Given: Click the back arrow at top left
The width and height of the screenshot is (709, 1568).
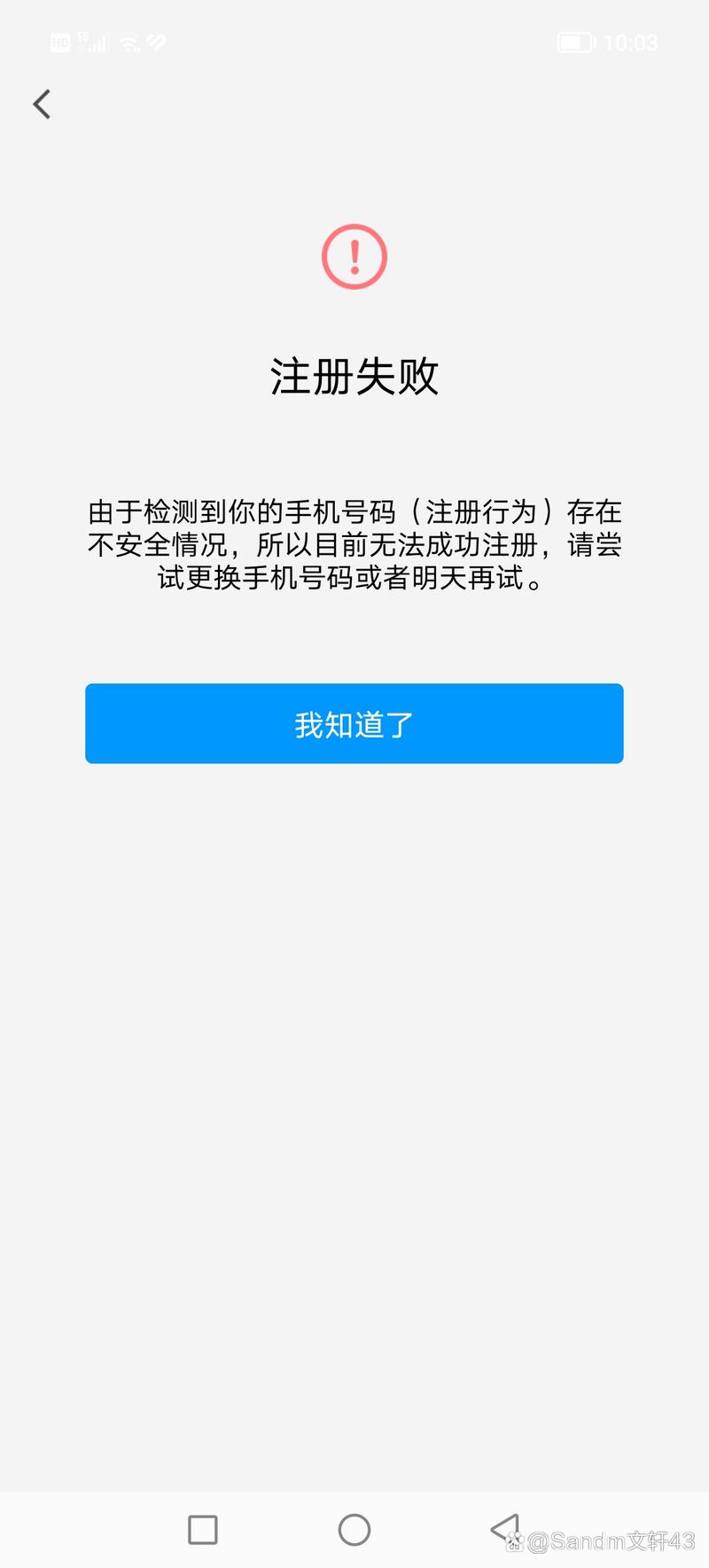Looking at the screenshot, I should [41, 104].
